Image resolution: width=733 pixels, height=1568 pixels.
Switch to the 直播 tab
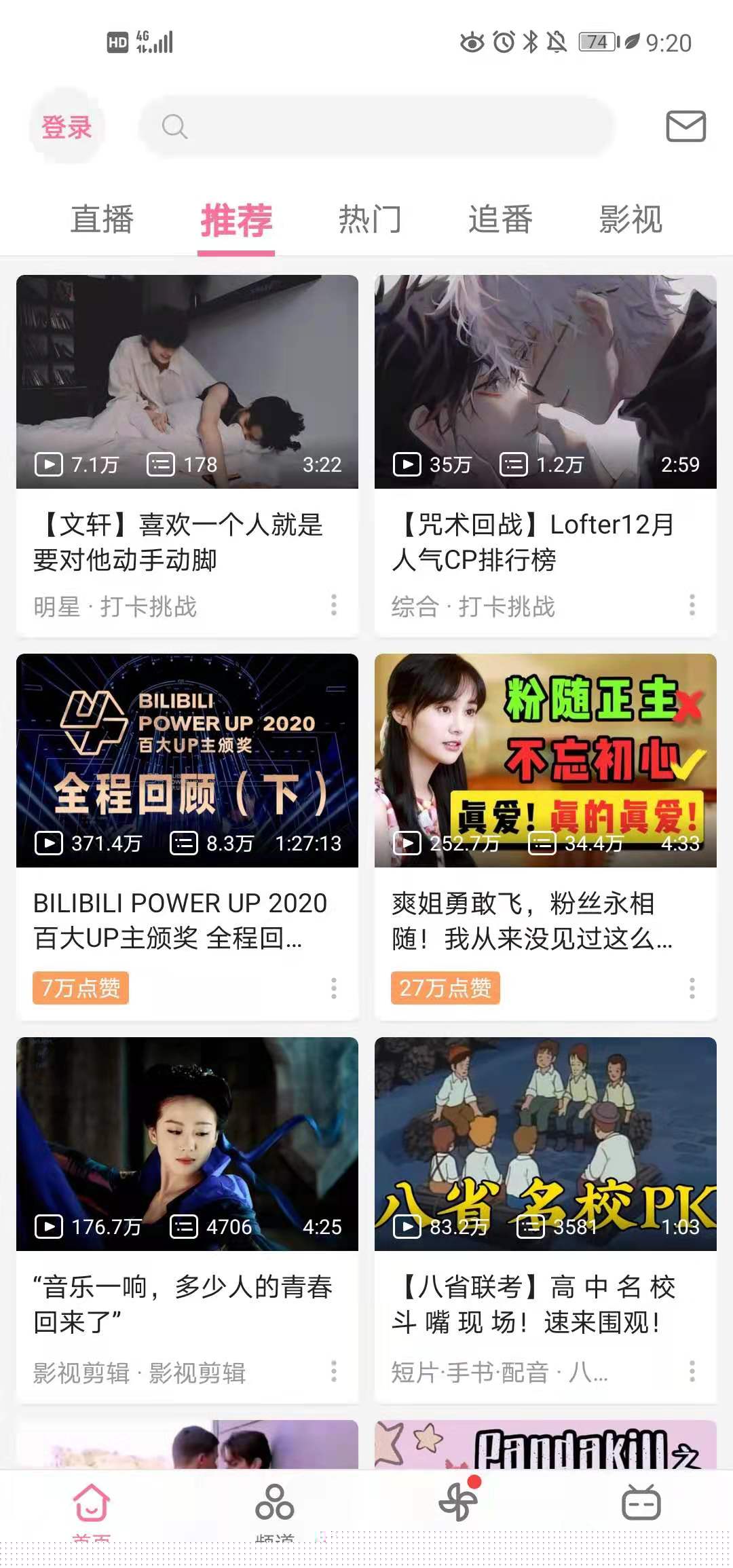pos(102,220)
